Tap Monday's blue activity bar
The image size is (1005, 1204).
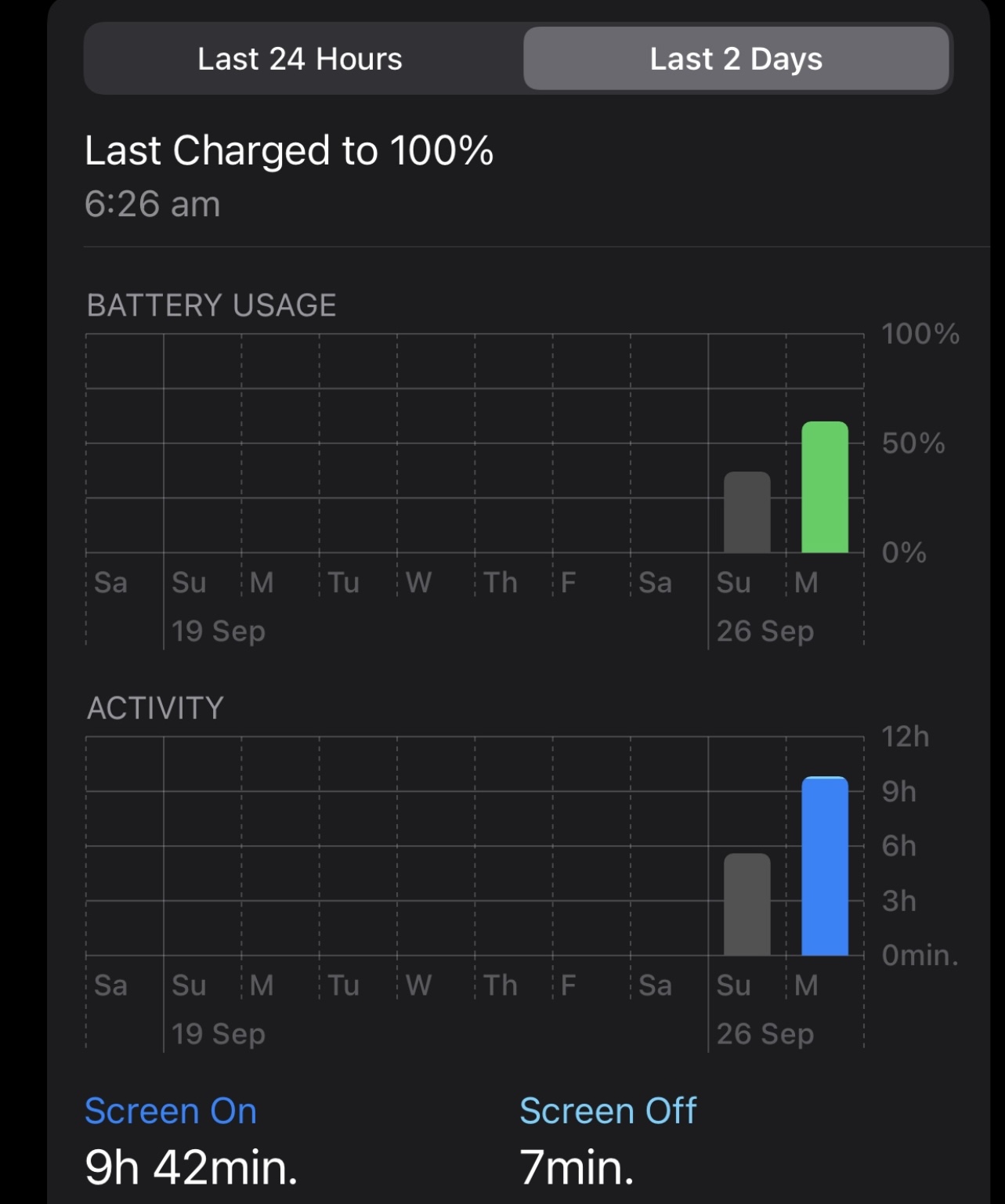pos(824,866)
